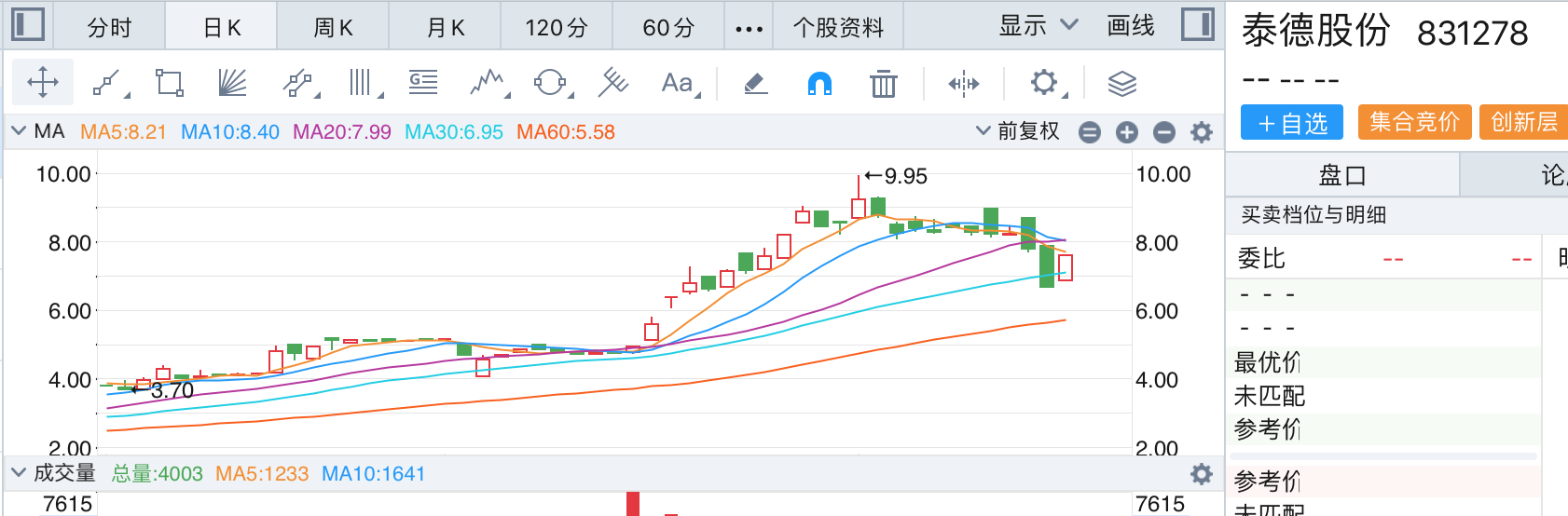This screenshot has width=1568, height=516.
Task: Show the 120分 interval chart
Action: click(x=556, y=27)
